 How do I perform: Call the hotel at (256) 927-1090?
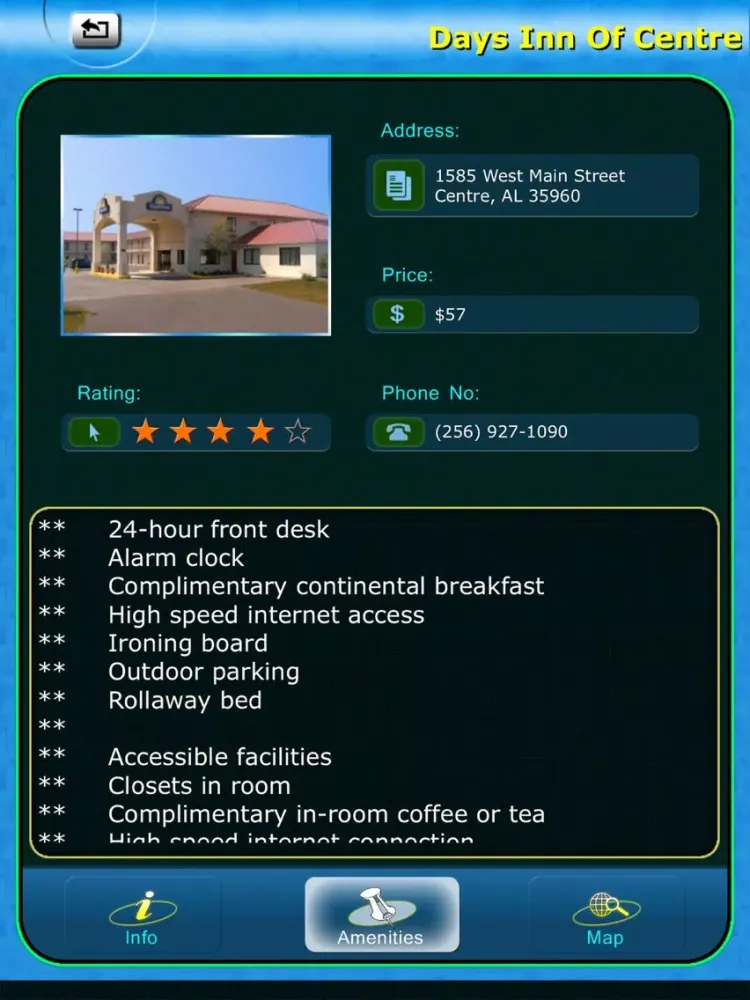(398, 432)
